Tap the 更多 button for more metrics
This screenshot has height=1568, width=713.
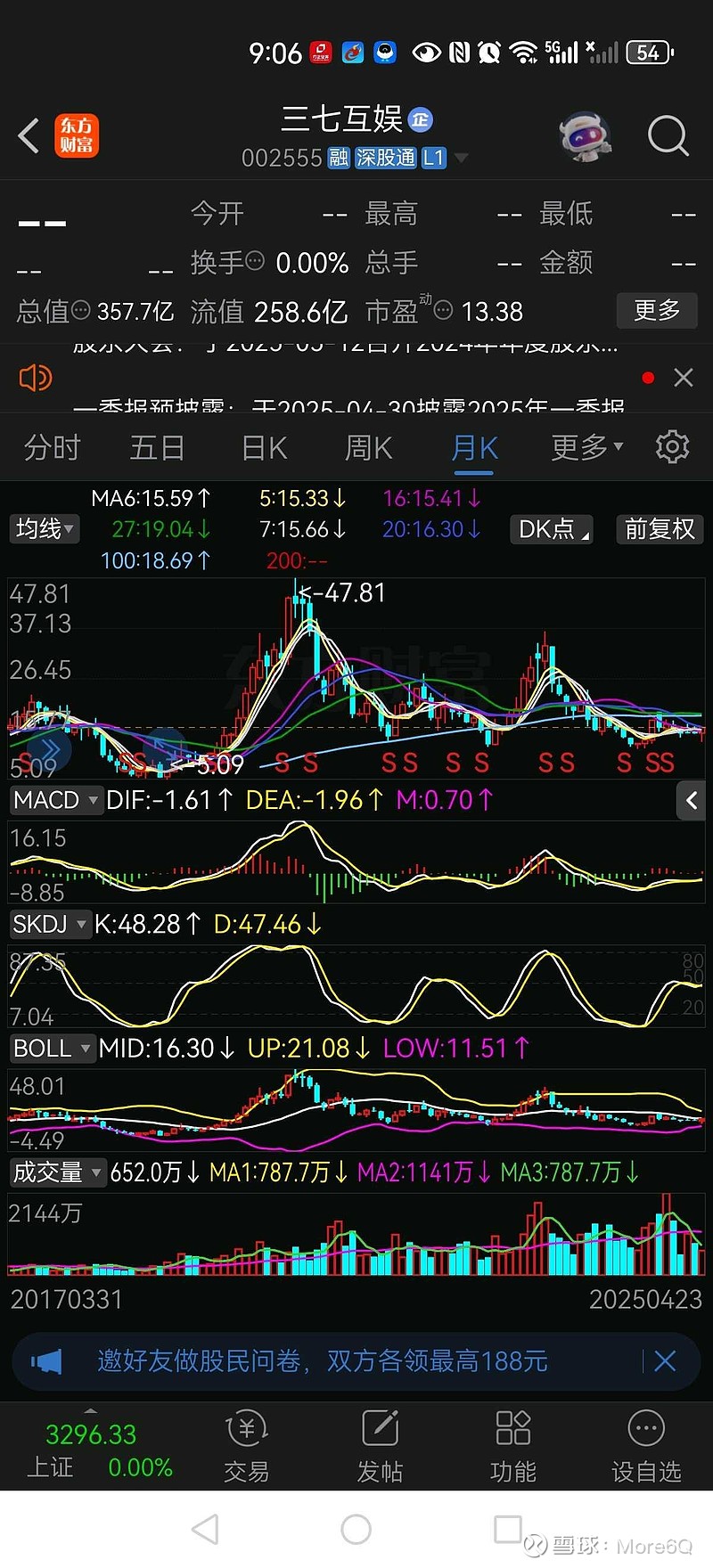click(657, 311)
